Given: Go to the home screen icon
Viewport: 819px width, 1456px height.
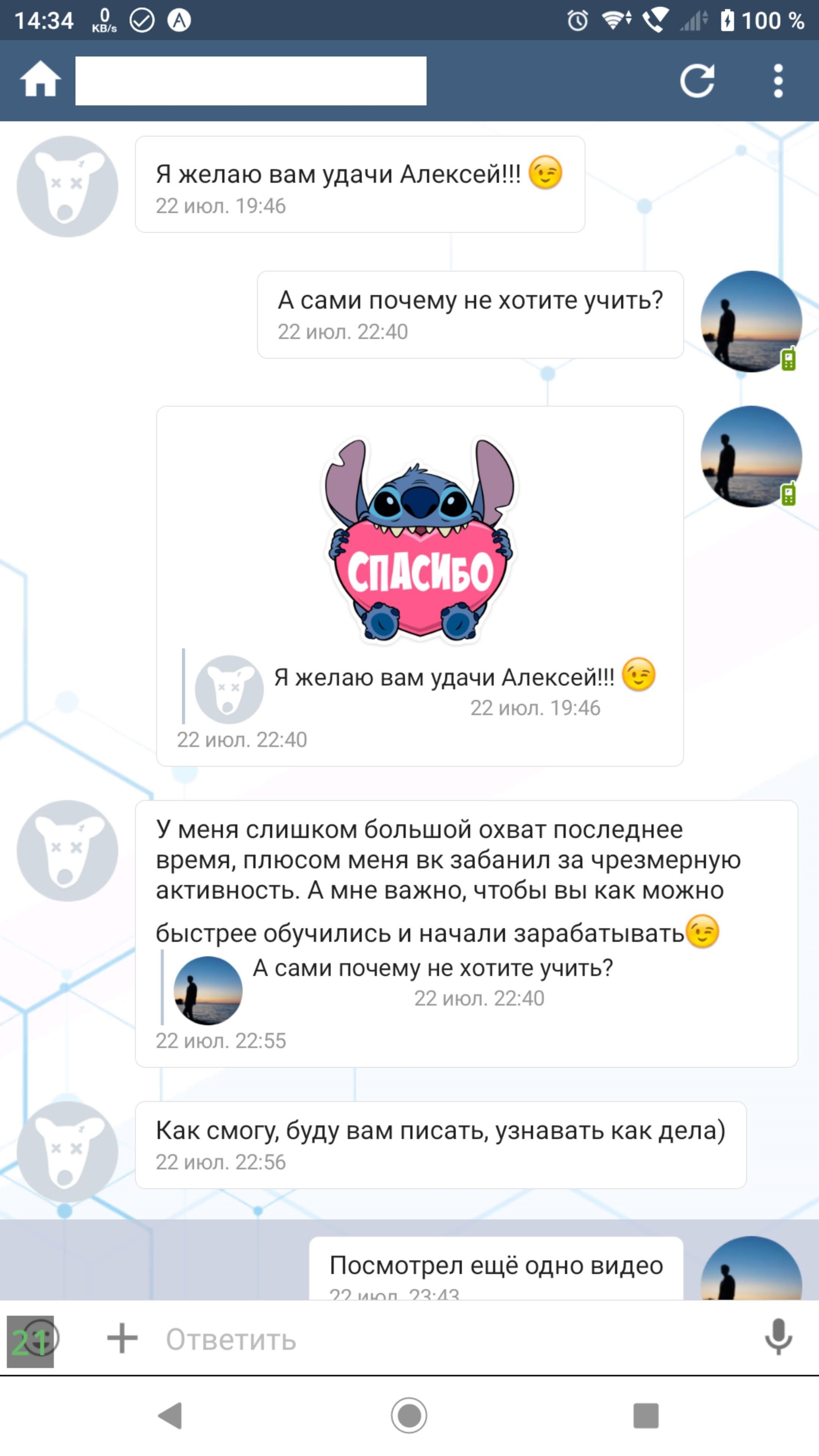Looking at the screenshot, I should 40,80.
